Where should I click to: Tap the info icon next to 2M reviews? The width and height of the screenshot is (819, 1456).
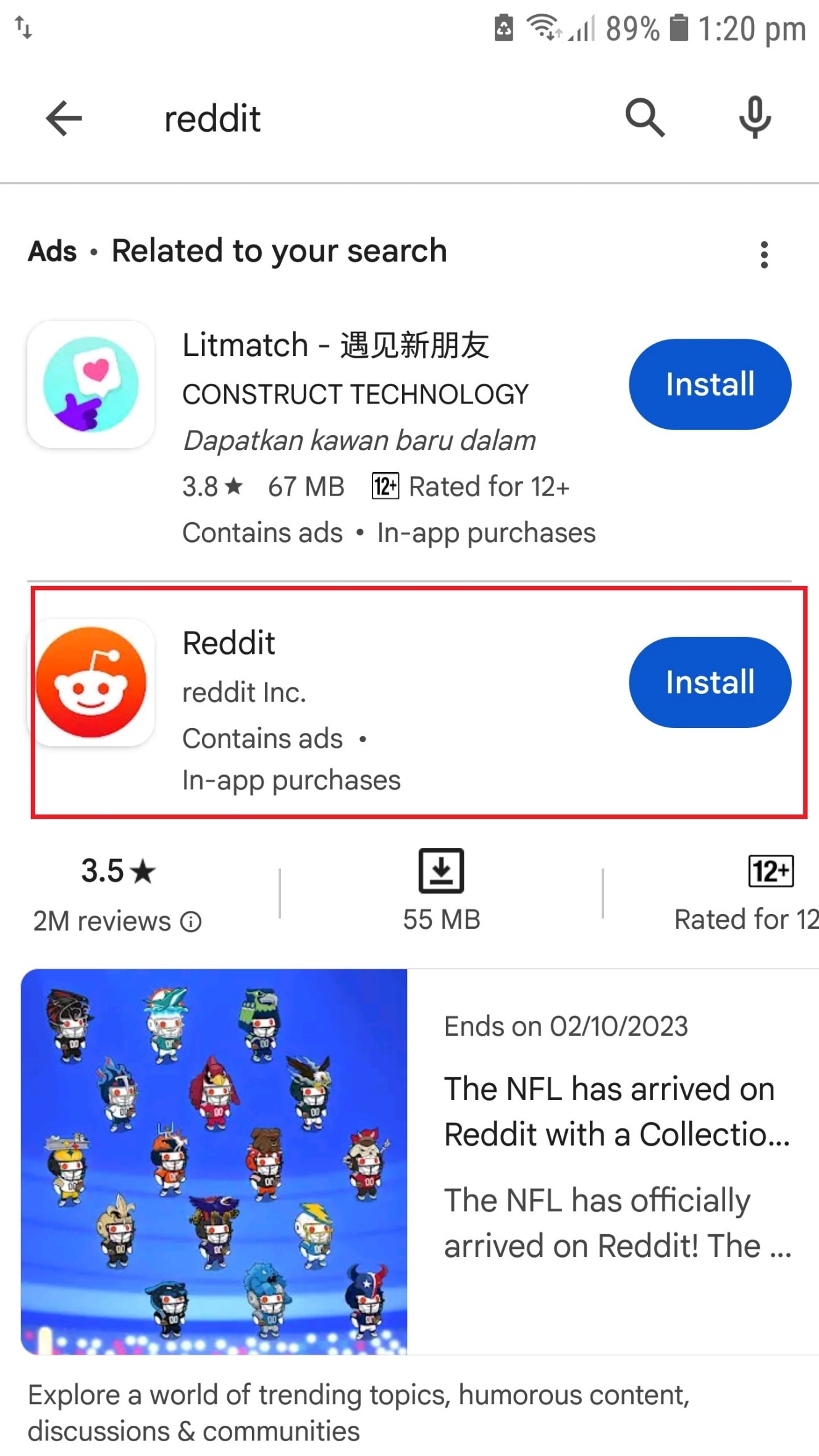click(x=192, y=921)
